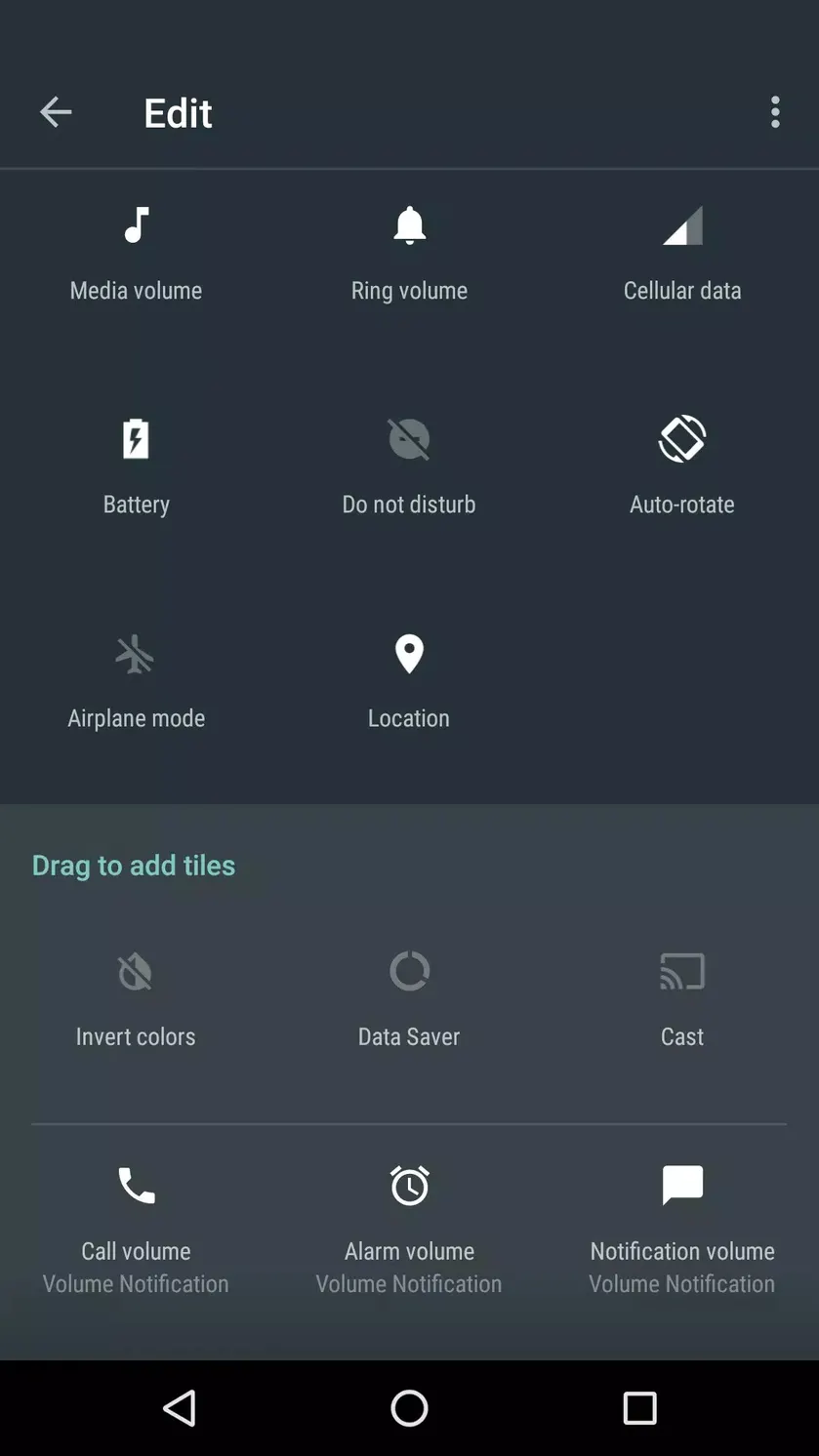Go to the home screen
819x1456 pixels.
pyautogui.click(x=409, y=1408)
